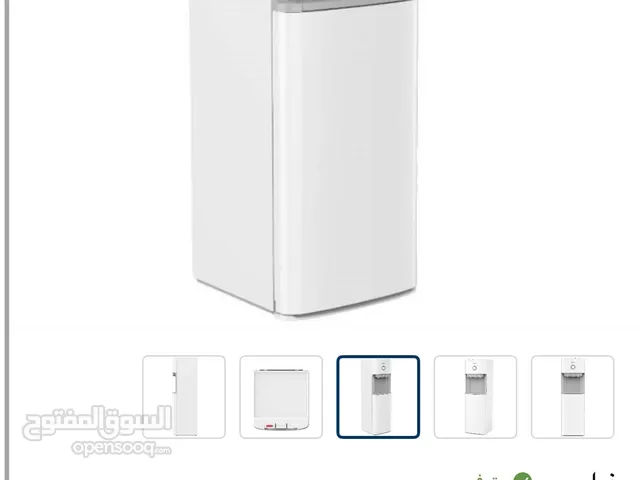Select the side-view dispenser thumbnail

[184, 396]
